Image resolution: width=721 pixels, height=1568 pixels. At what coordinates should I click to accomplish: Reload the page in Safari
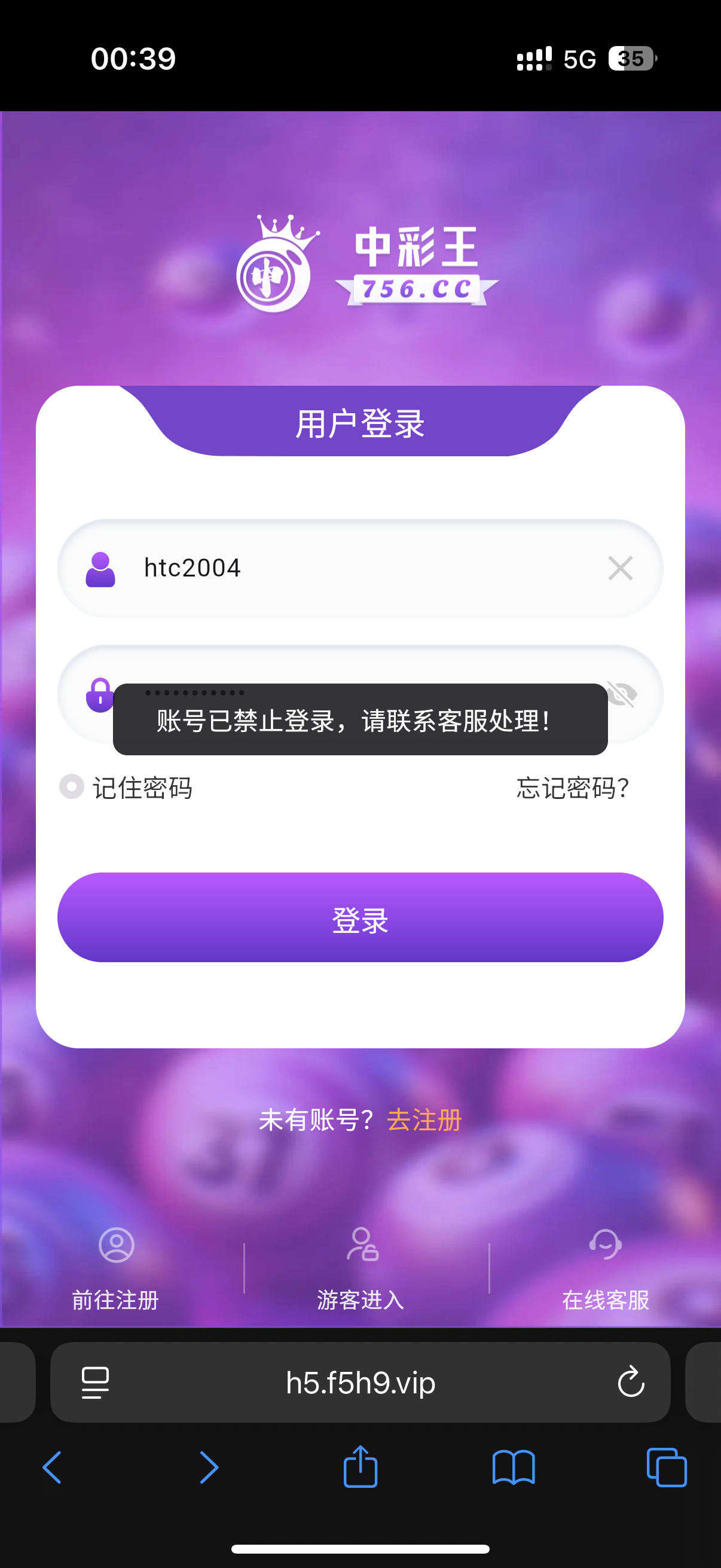pyautogui.click(x=630, y=1383)
